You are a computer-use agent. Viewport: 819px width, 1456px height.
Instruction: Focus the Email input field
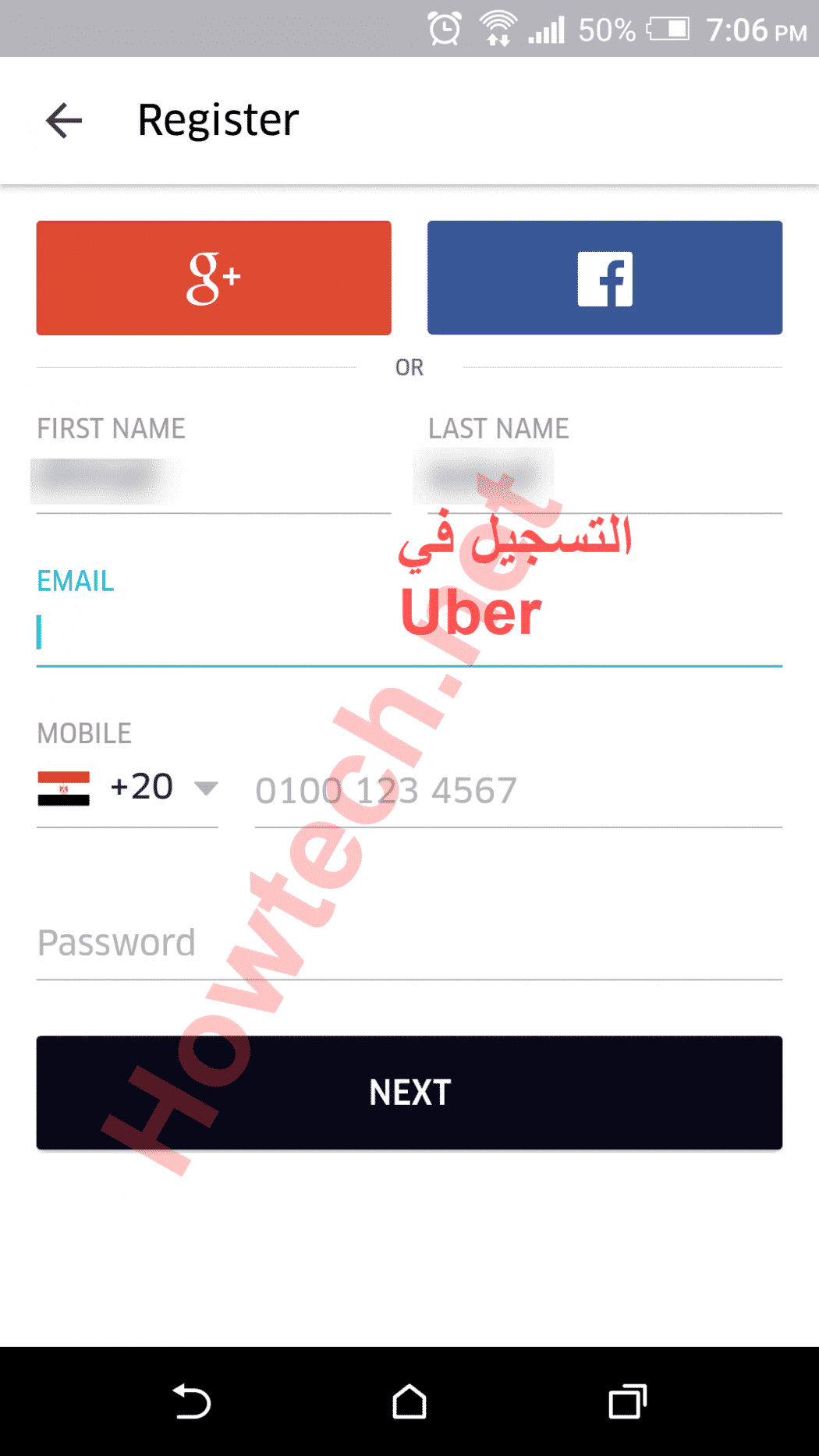(409, 633)
